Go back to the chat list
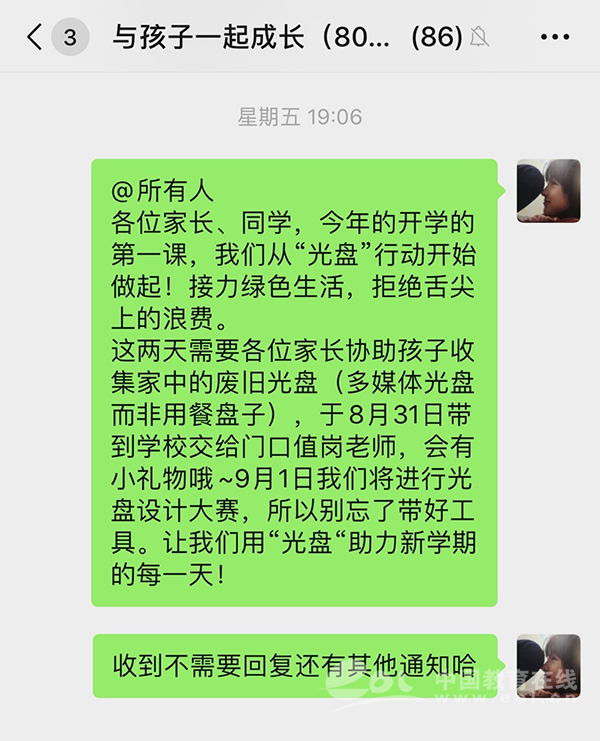 point(36,38)
